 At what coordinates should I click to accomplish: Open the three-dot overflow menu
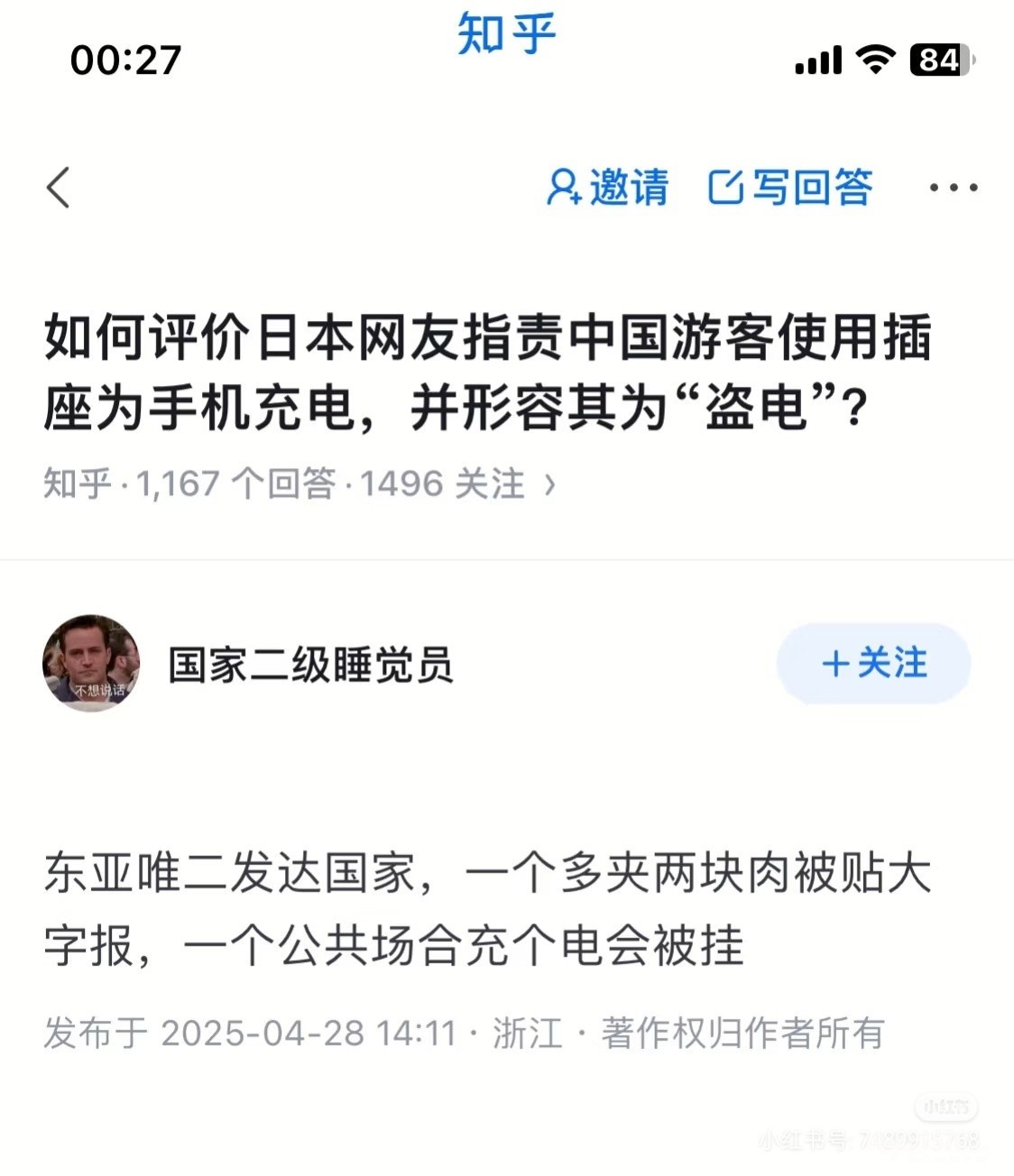(954, 188)
